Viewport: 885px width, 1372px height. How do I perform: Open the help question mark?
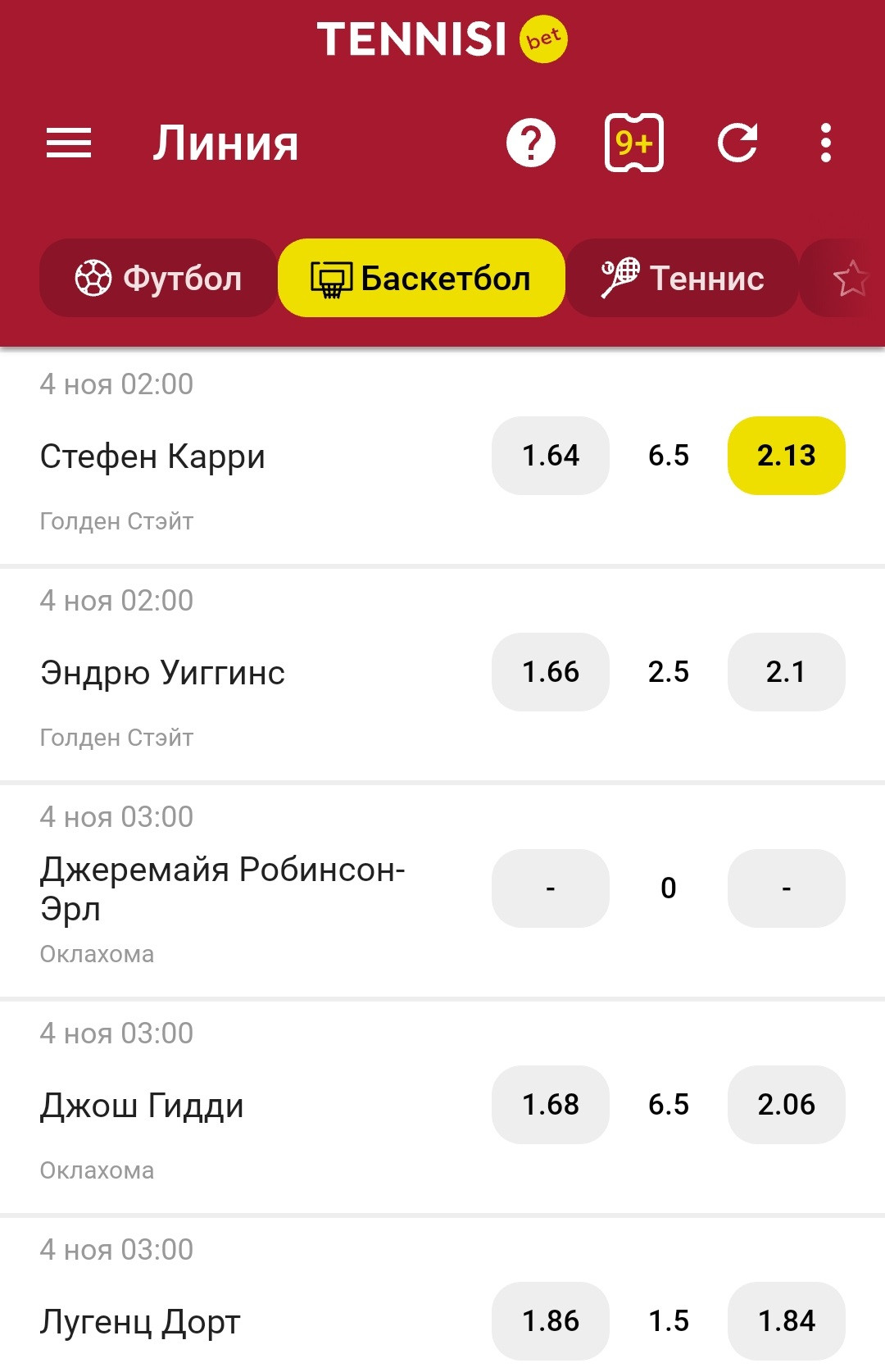click(531, 143)
